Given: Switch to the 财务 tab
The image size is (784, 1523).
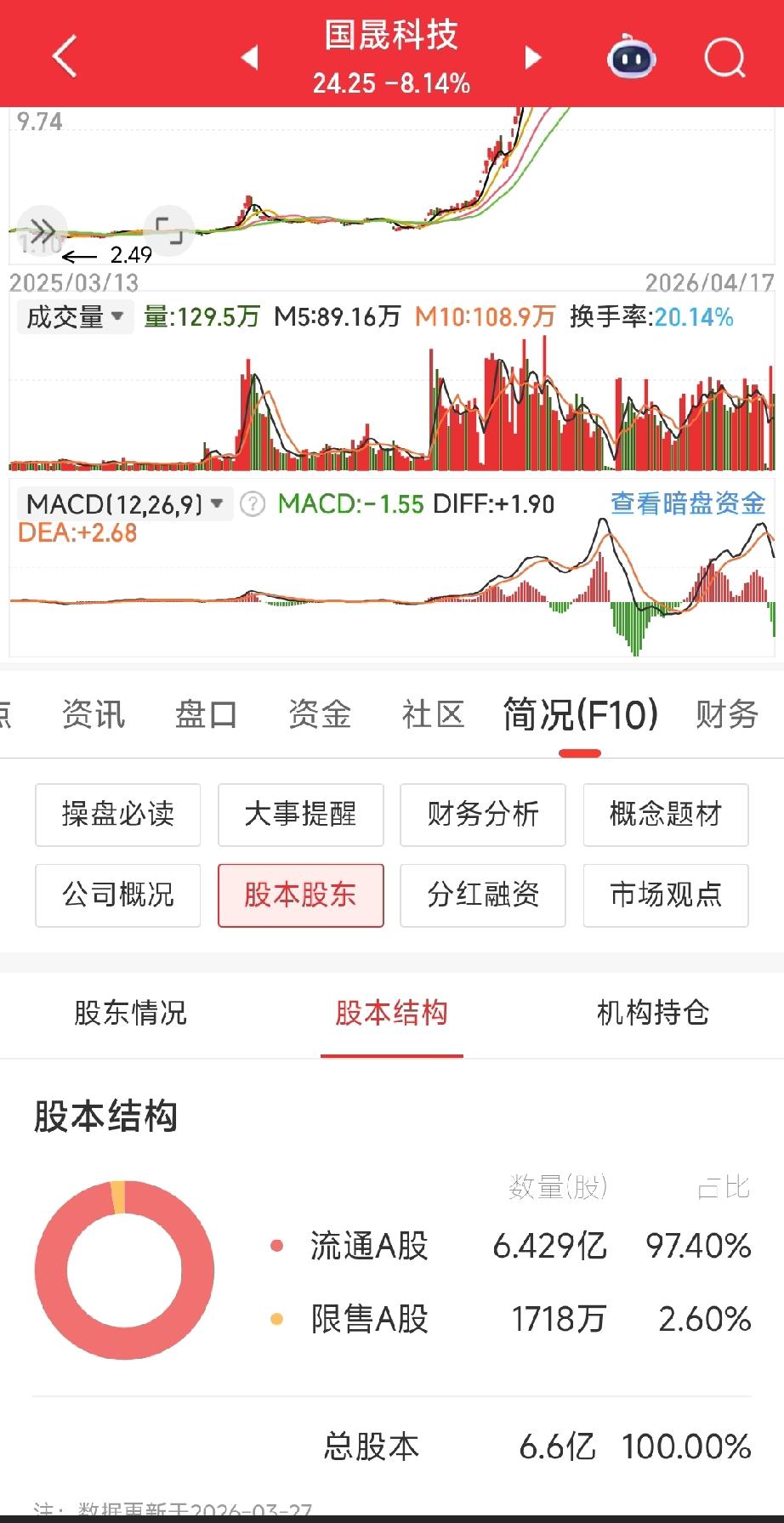Looking at the screenshot, I should pos(726,714).
